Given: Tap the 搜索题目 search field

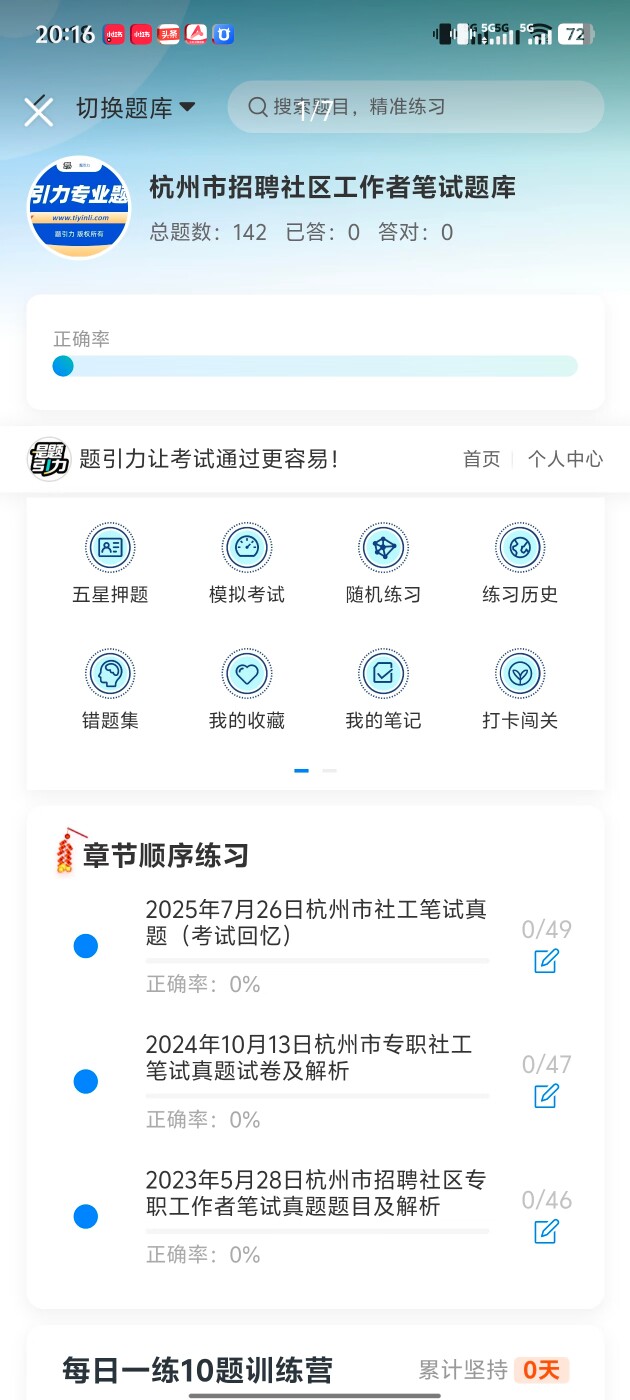Looking at the screenshot, I should click(416, 107).
